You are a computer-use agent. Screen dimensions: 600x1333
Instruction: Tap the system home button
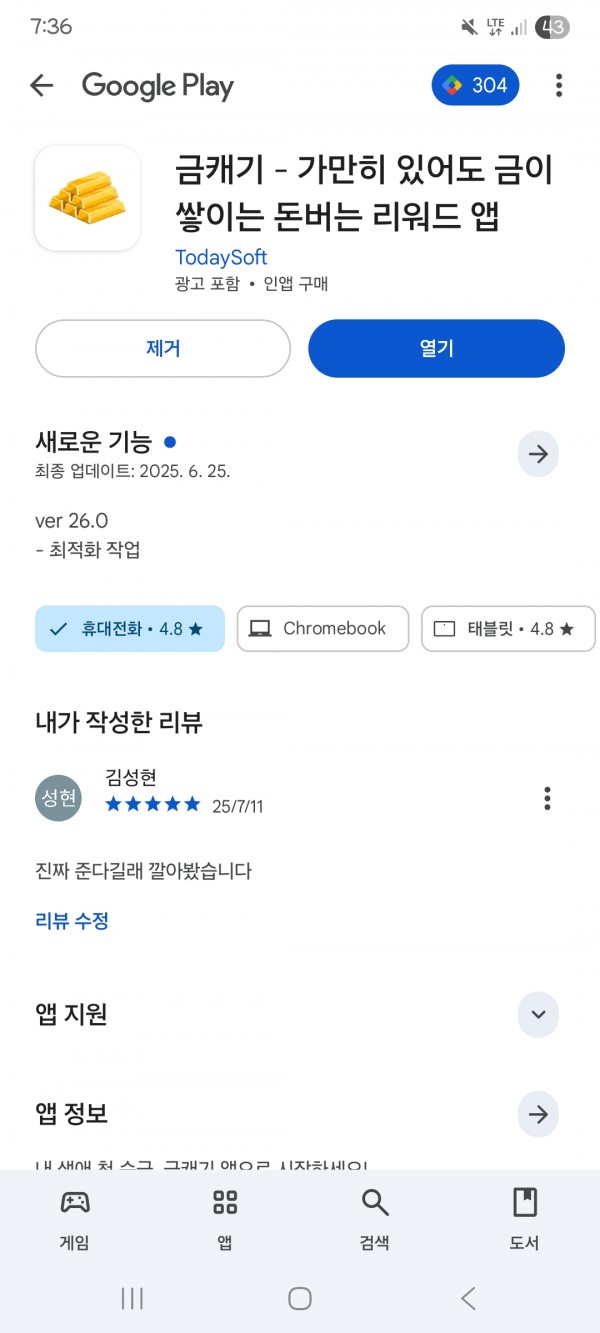click(x=300, y=1298)
